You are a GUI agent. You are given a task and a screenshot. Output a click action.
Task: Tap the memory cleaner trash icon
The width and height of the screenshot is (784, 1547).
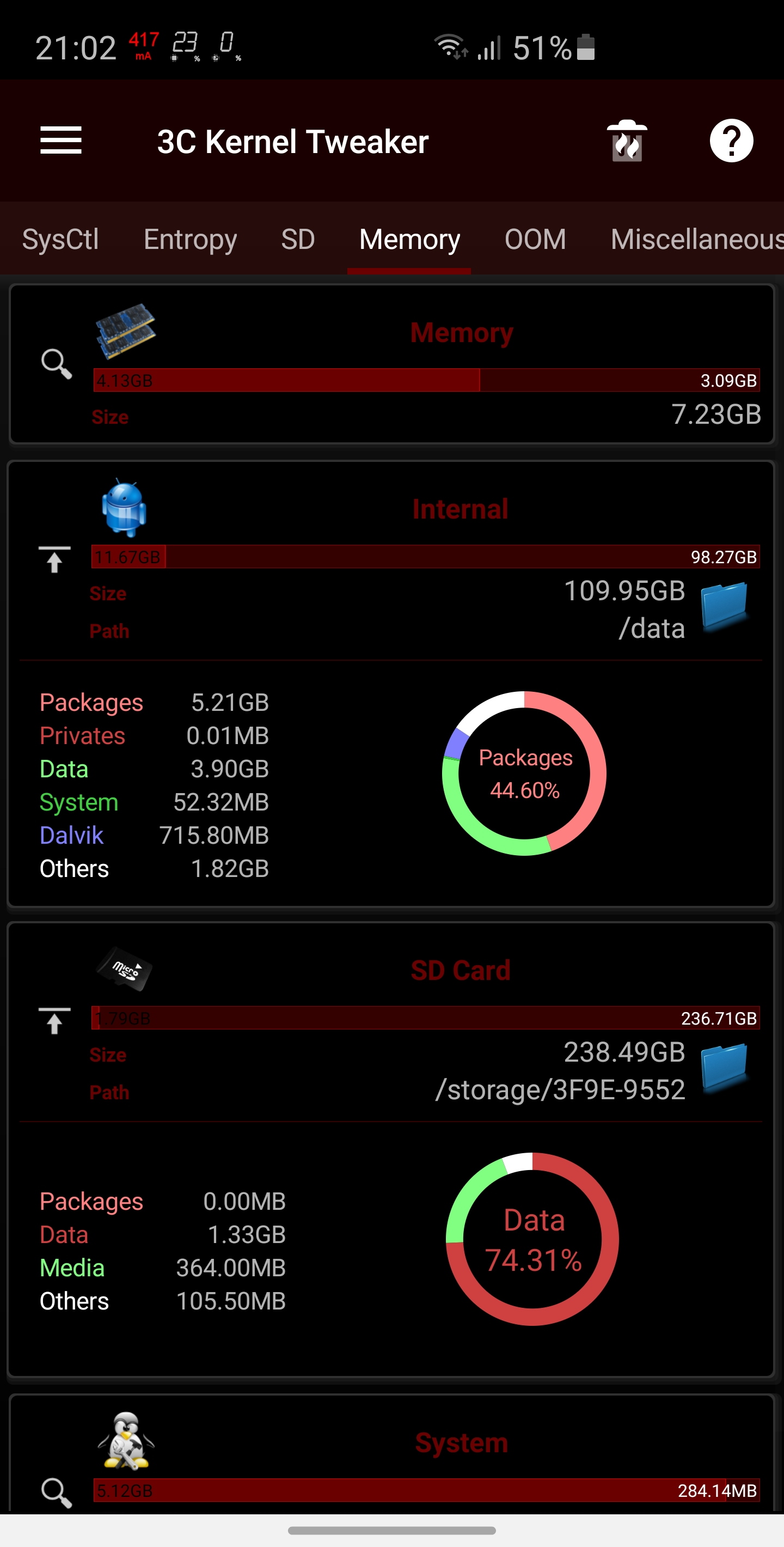click(x=627, y=141)
